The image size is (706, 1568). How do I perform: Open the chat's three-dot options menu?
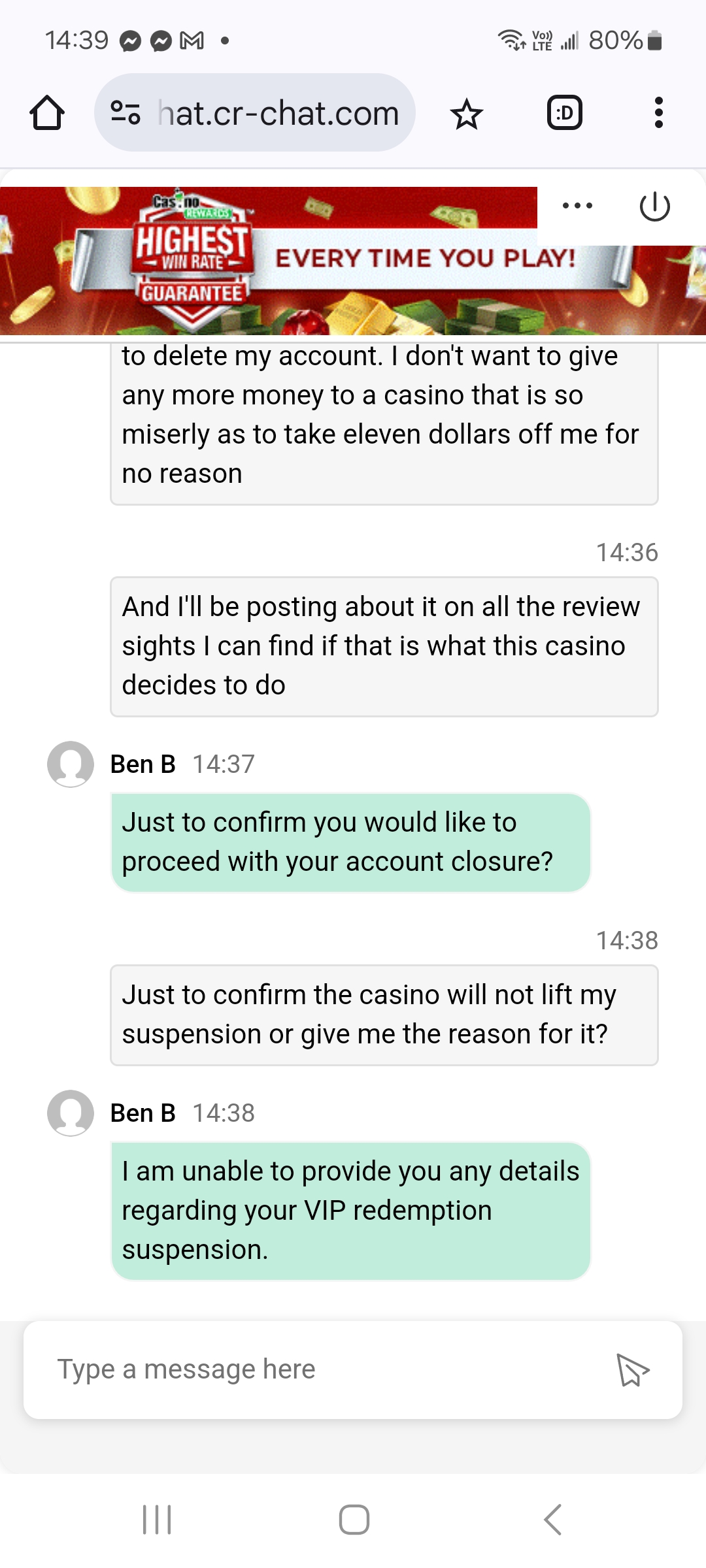[x=578, y=206]
